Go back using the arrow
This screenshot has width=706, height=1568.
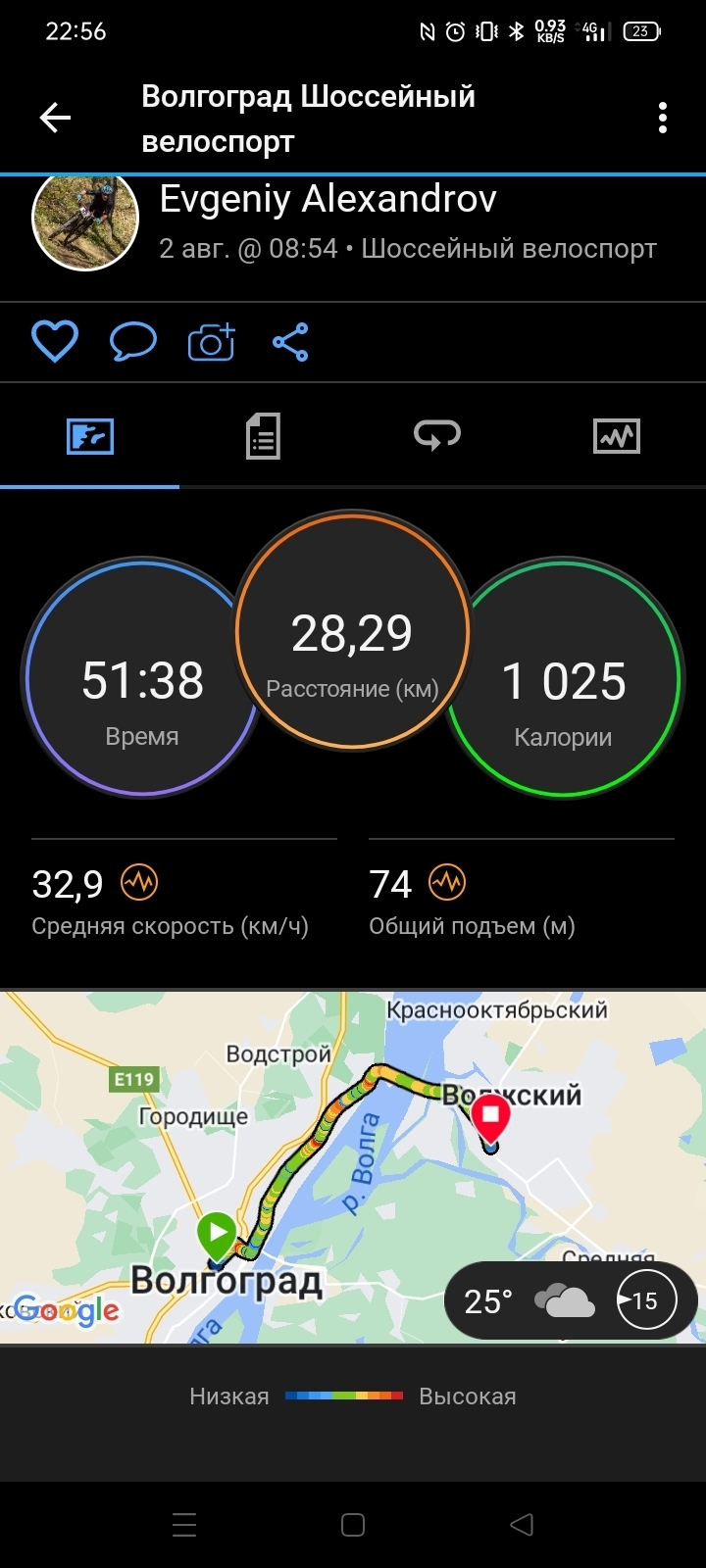coord(55,119)
